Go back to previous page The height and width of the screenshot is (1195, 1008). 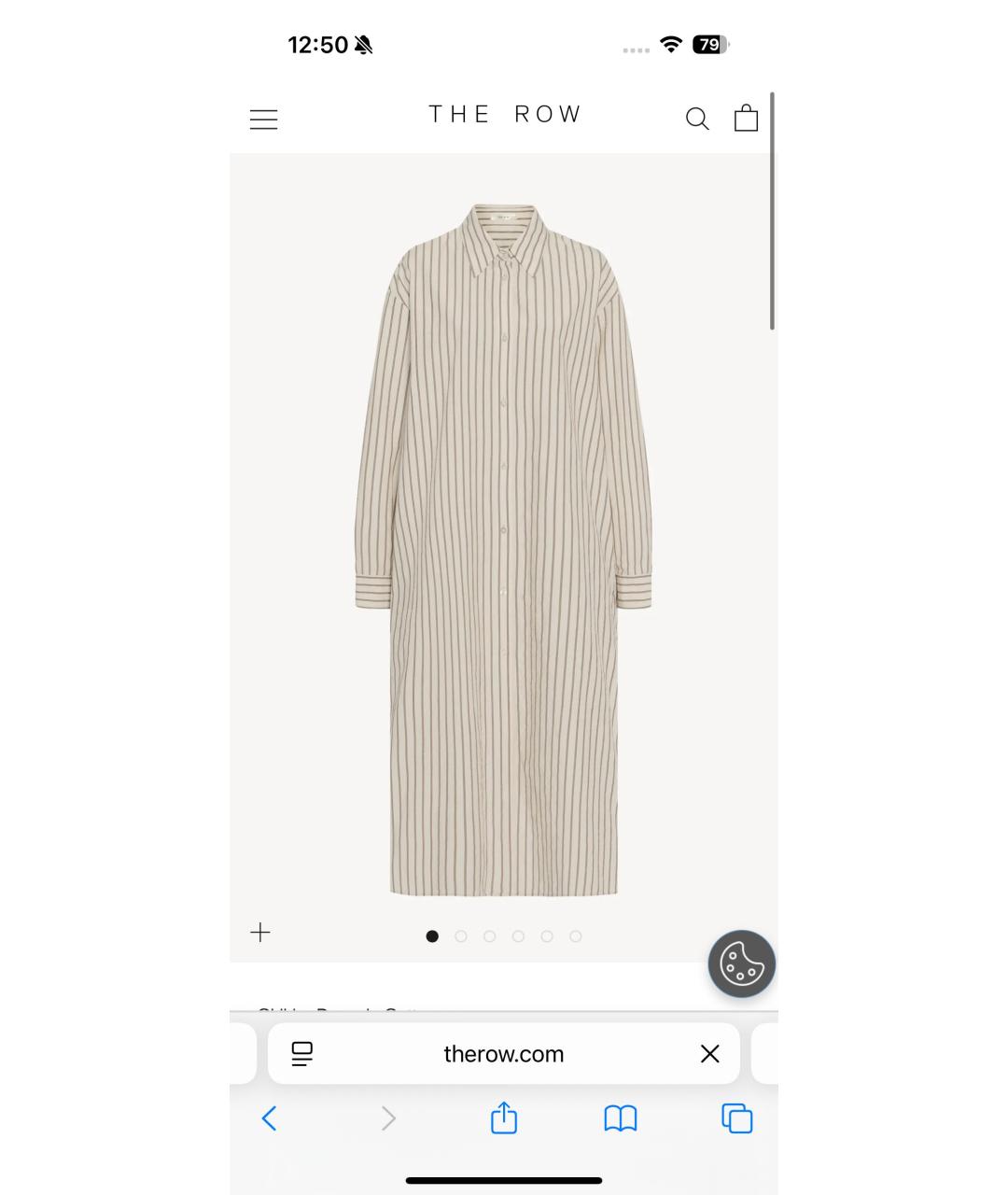[270, 1118]
